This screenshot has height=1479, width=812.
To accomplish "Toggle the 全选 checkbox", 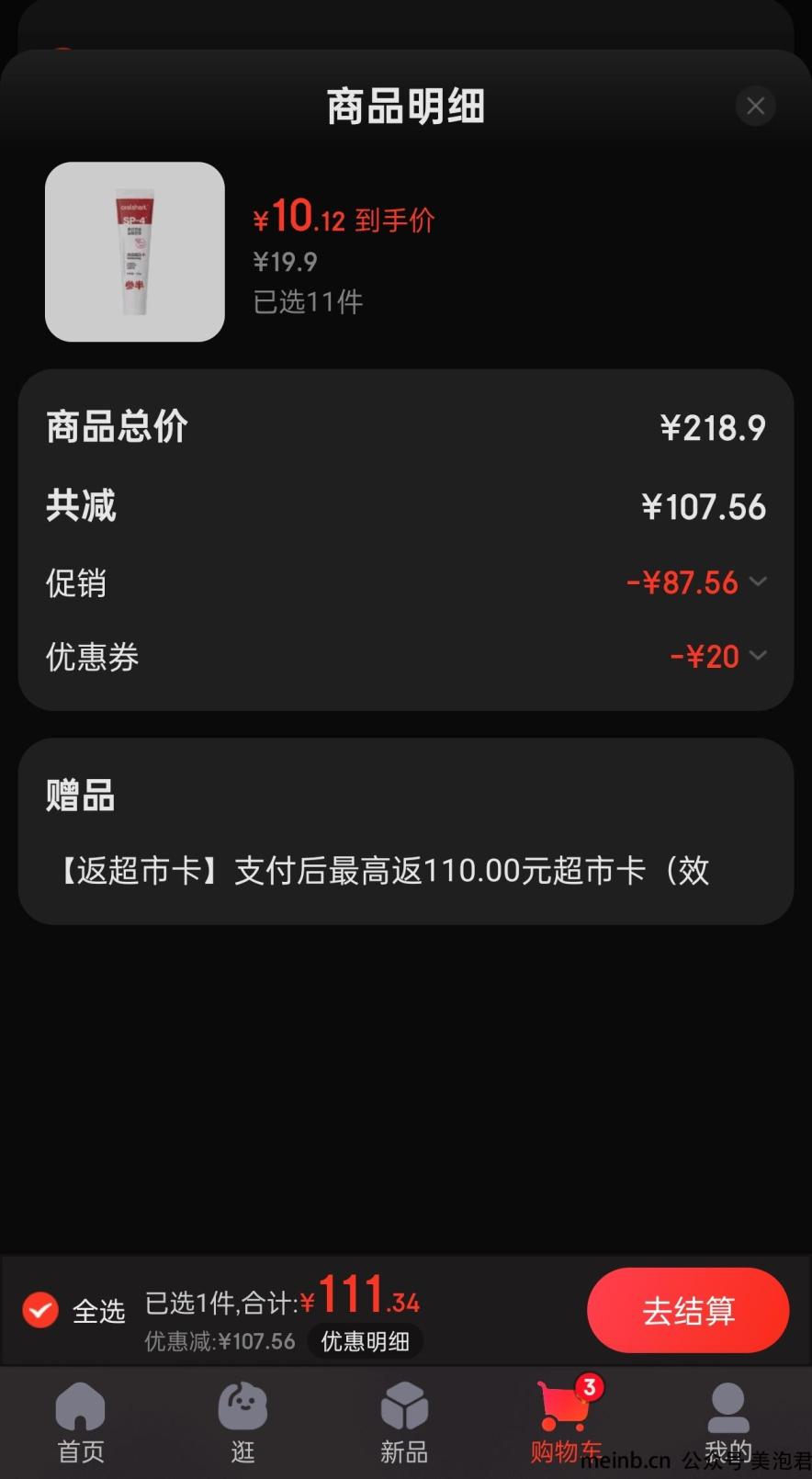I will pos(40,1310).
